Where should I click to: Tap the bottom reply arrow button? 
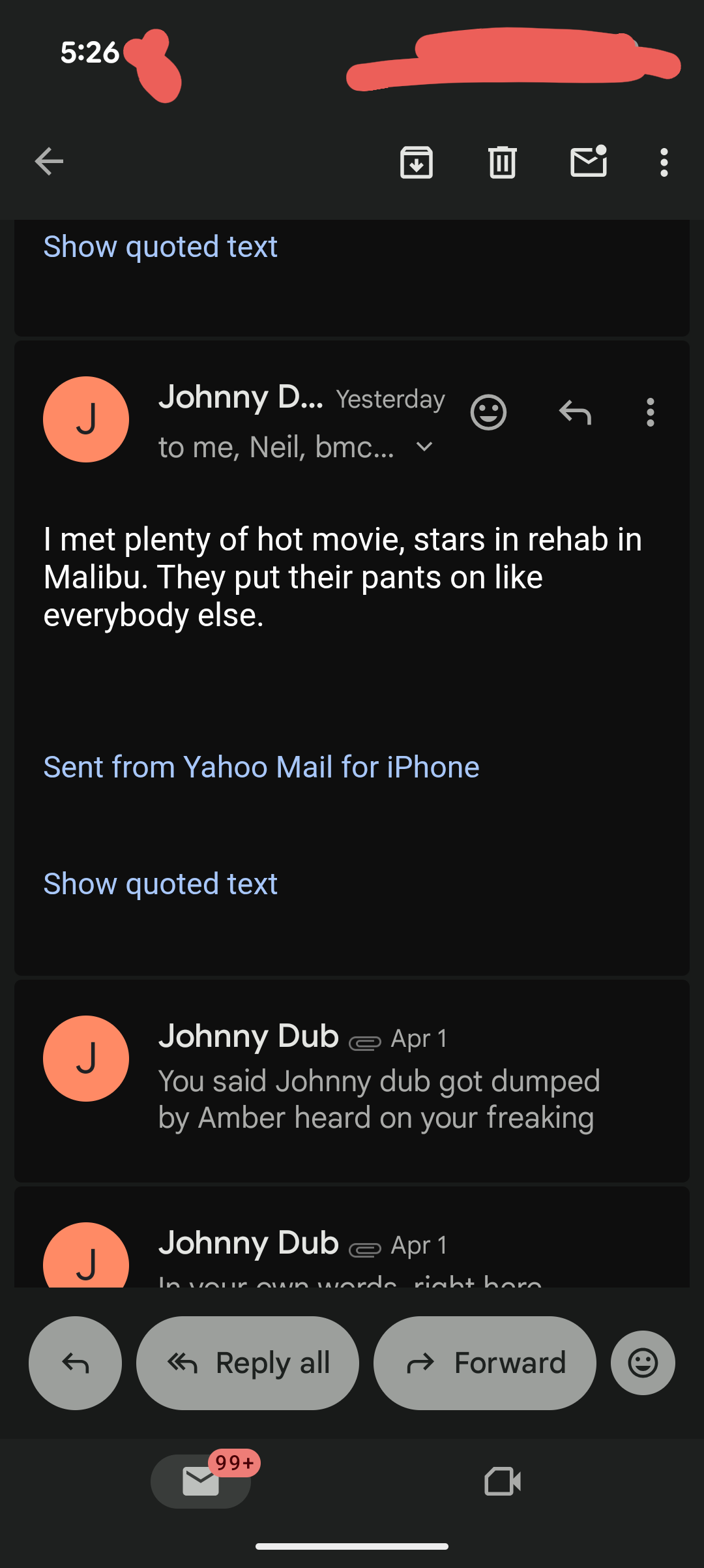click(75, 1363)
